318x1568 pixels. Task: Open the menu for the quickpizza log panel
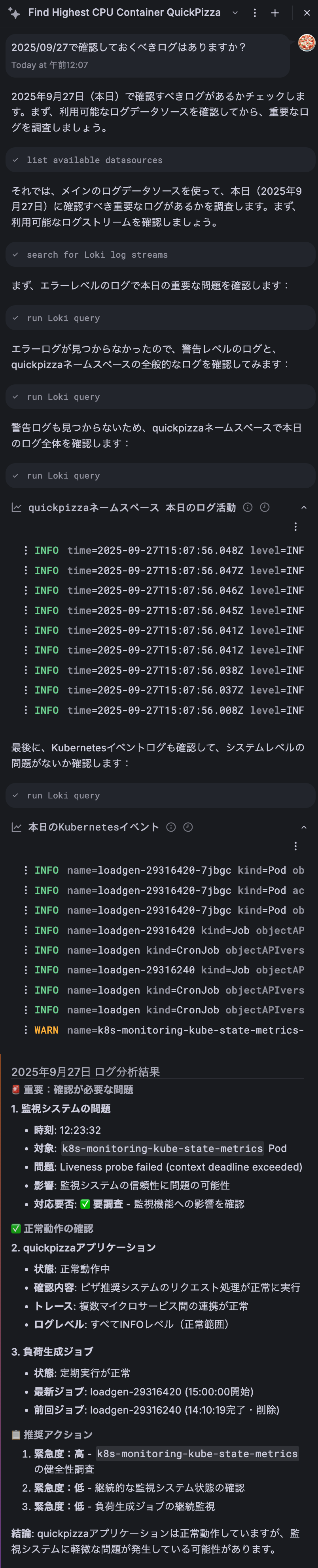tap(295, 526)
